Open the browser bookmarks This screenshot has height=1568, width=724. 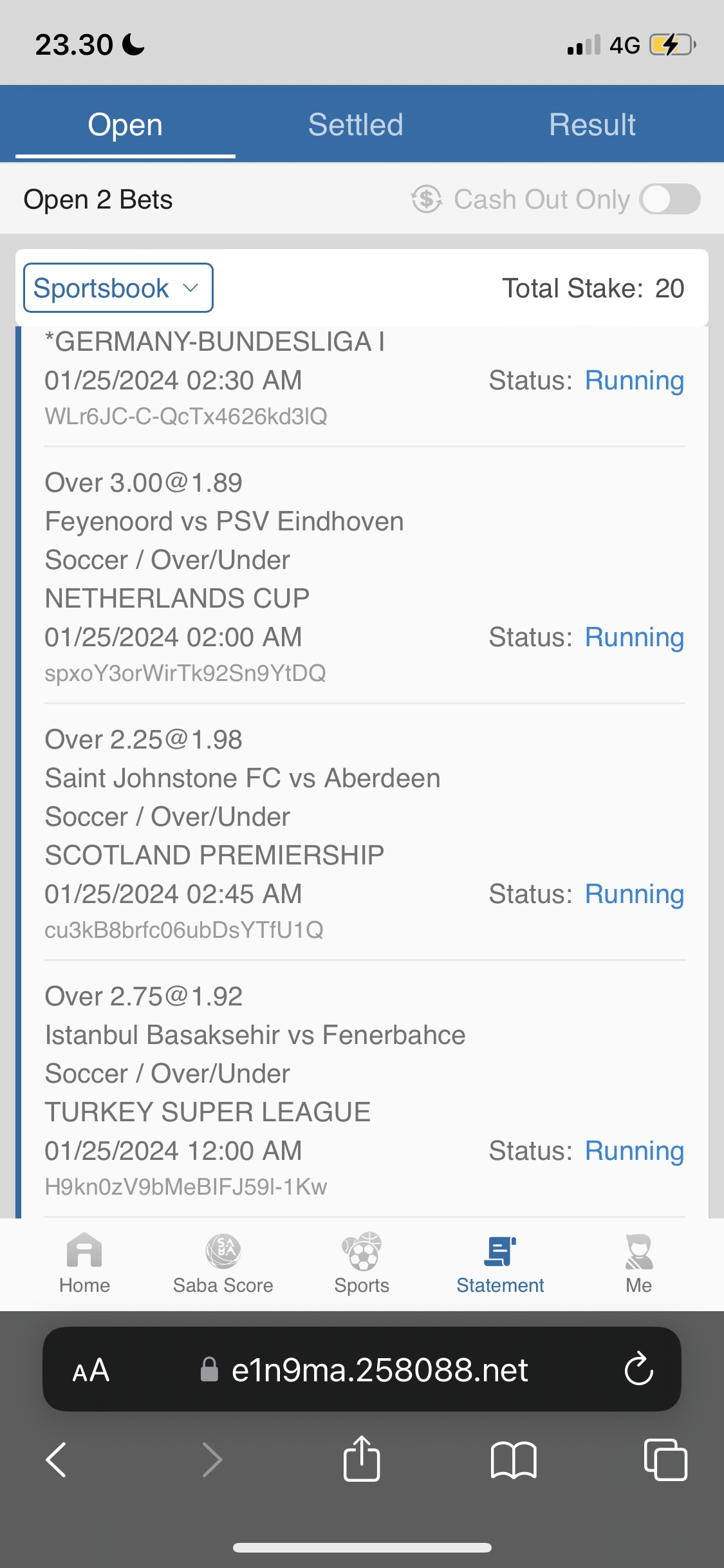pos(513,1459)
